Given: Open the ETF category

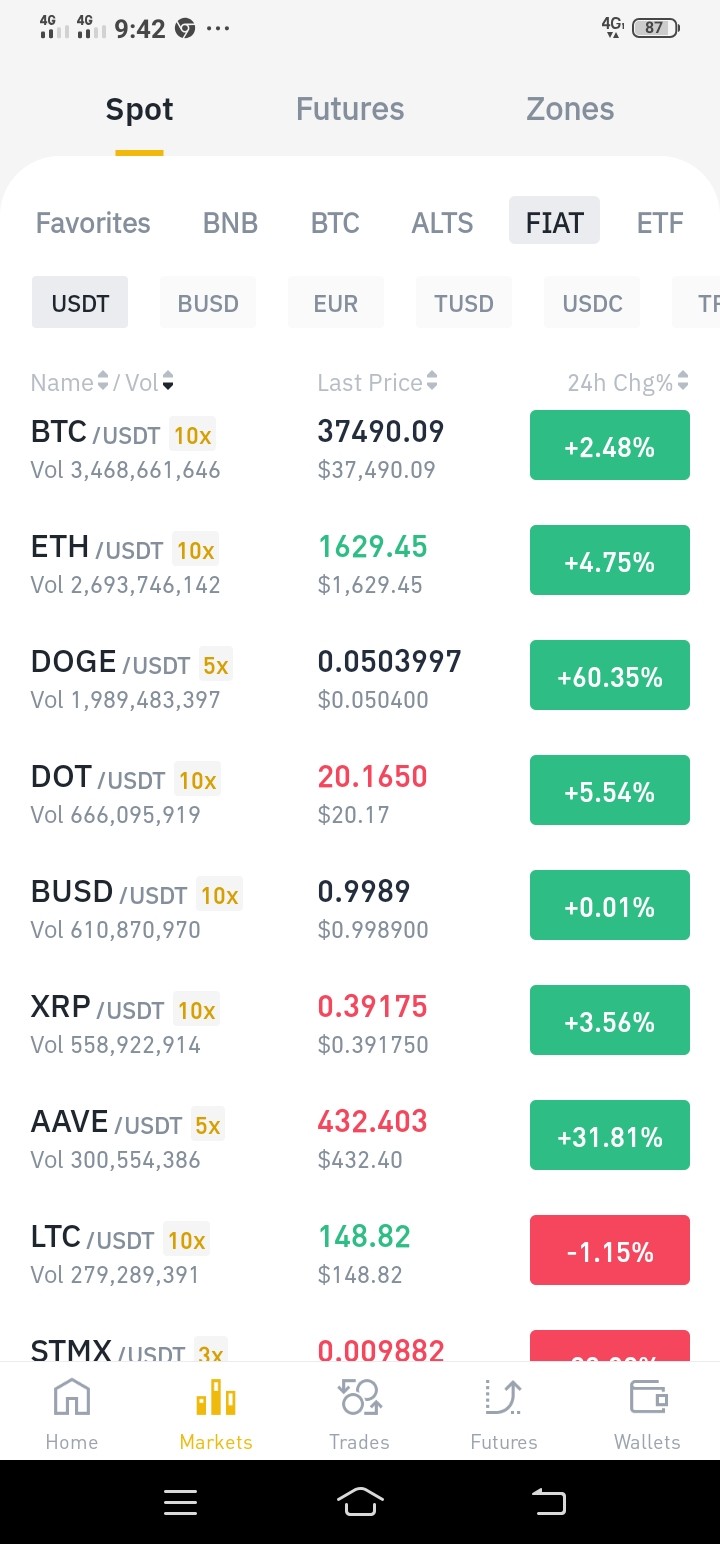Looking at the screenshot, I should click(660, 222).
